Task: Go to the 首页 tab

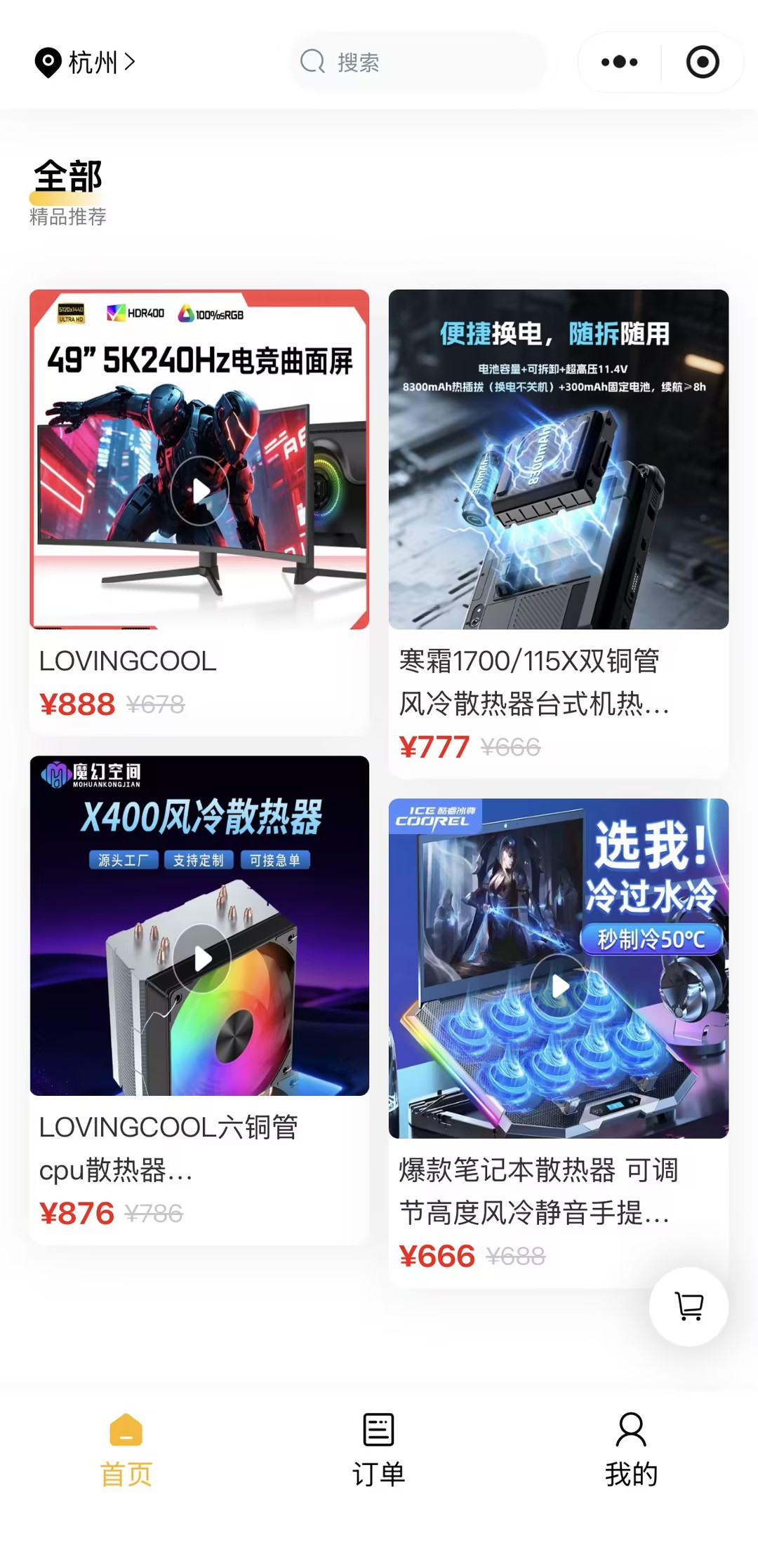Action: point(126,1449)
